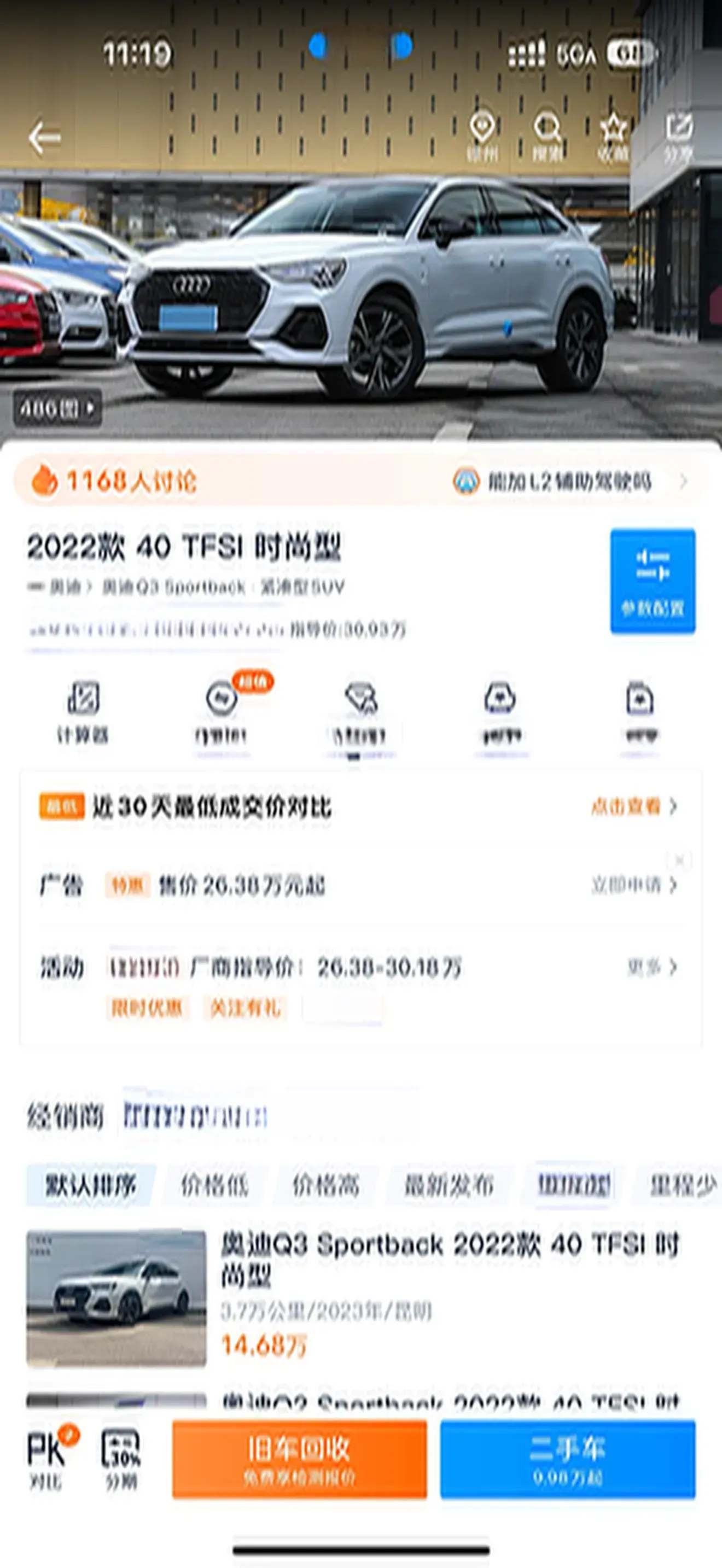Screen dimensions: 722x1568
Task: Open 参数配置 specifications button
Action: [x=653, y=581]
